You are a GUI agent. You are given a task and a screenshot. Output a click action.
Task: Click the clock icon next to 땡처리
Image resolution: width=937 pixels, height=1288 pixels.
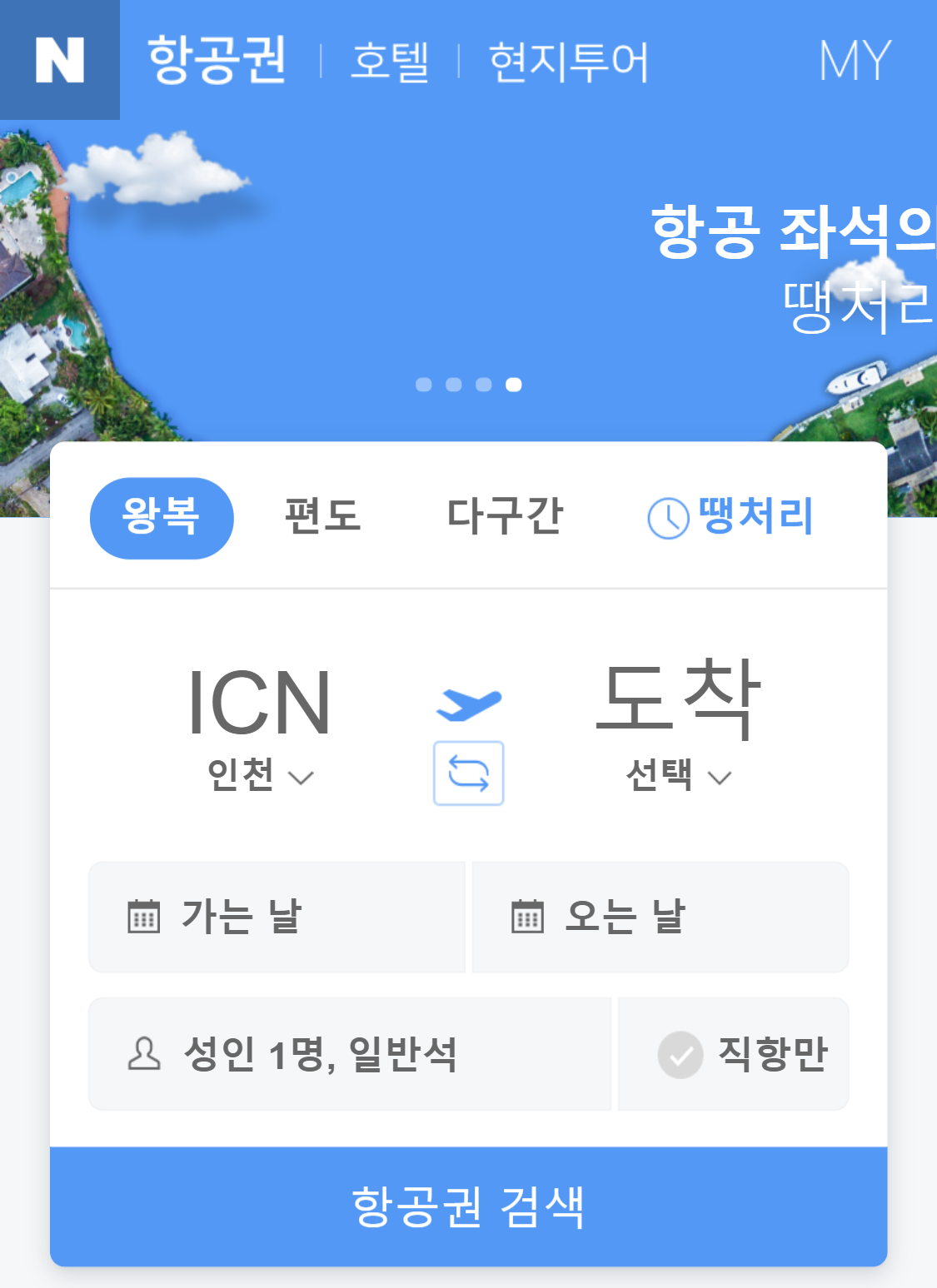pyautogui.click(x=664, y=516)
